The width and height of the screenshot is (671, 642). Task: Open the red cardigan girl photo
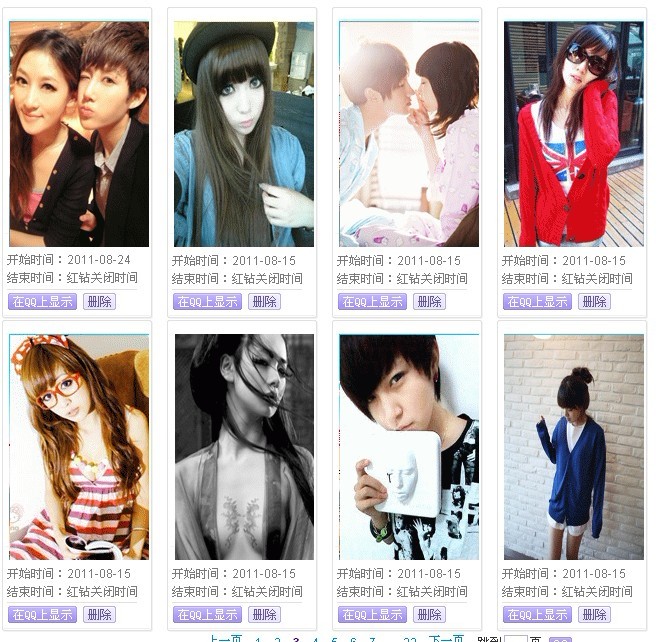click(x=573, y=134)
